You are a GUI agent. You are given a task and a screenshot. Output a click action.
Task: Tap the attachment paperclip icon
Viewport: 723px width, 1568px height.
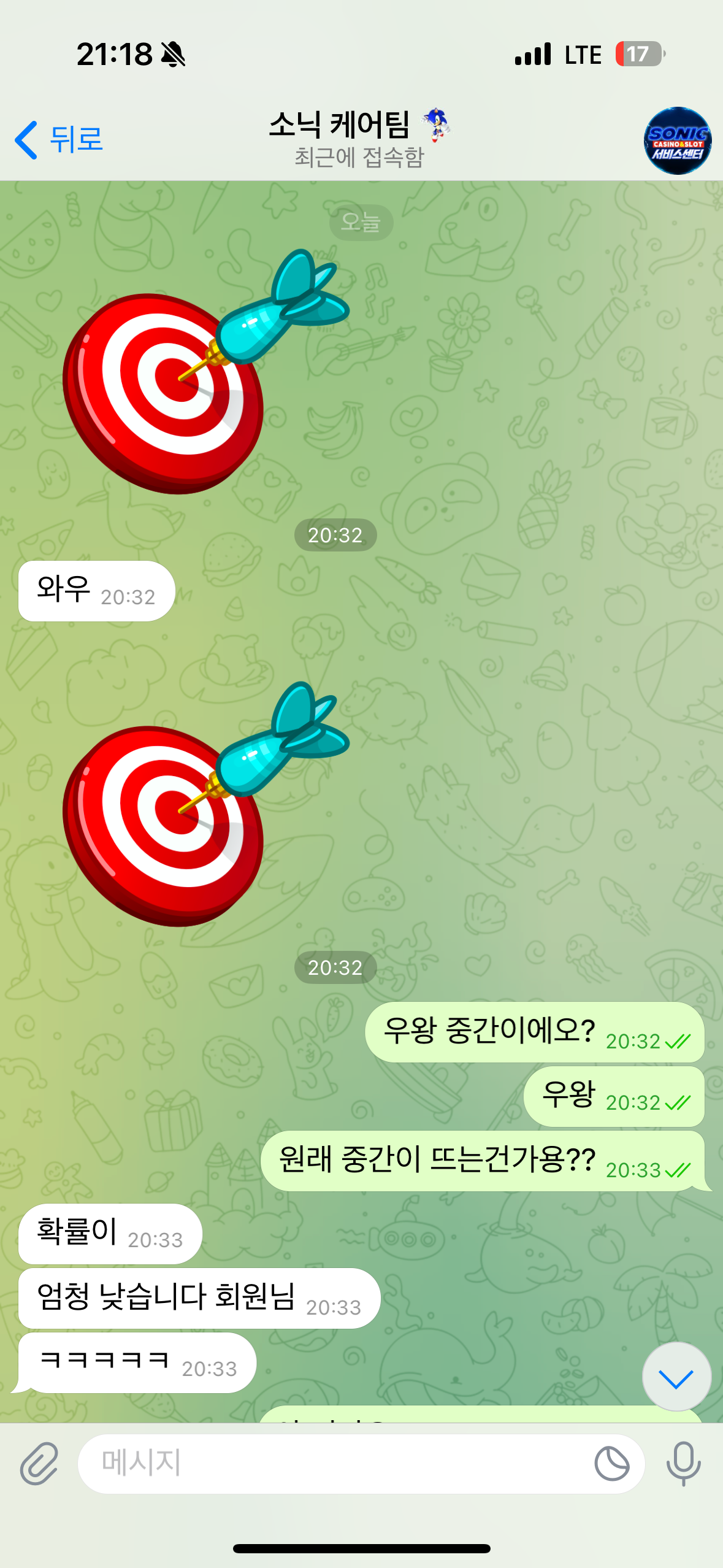tap(39, 1464)
